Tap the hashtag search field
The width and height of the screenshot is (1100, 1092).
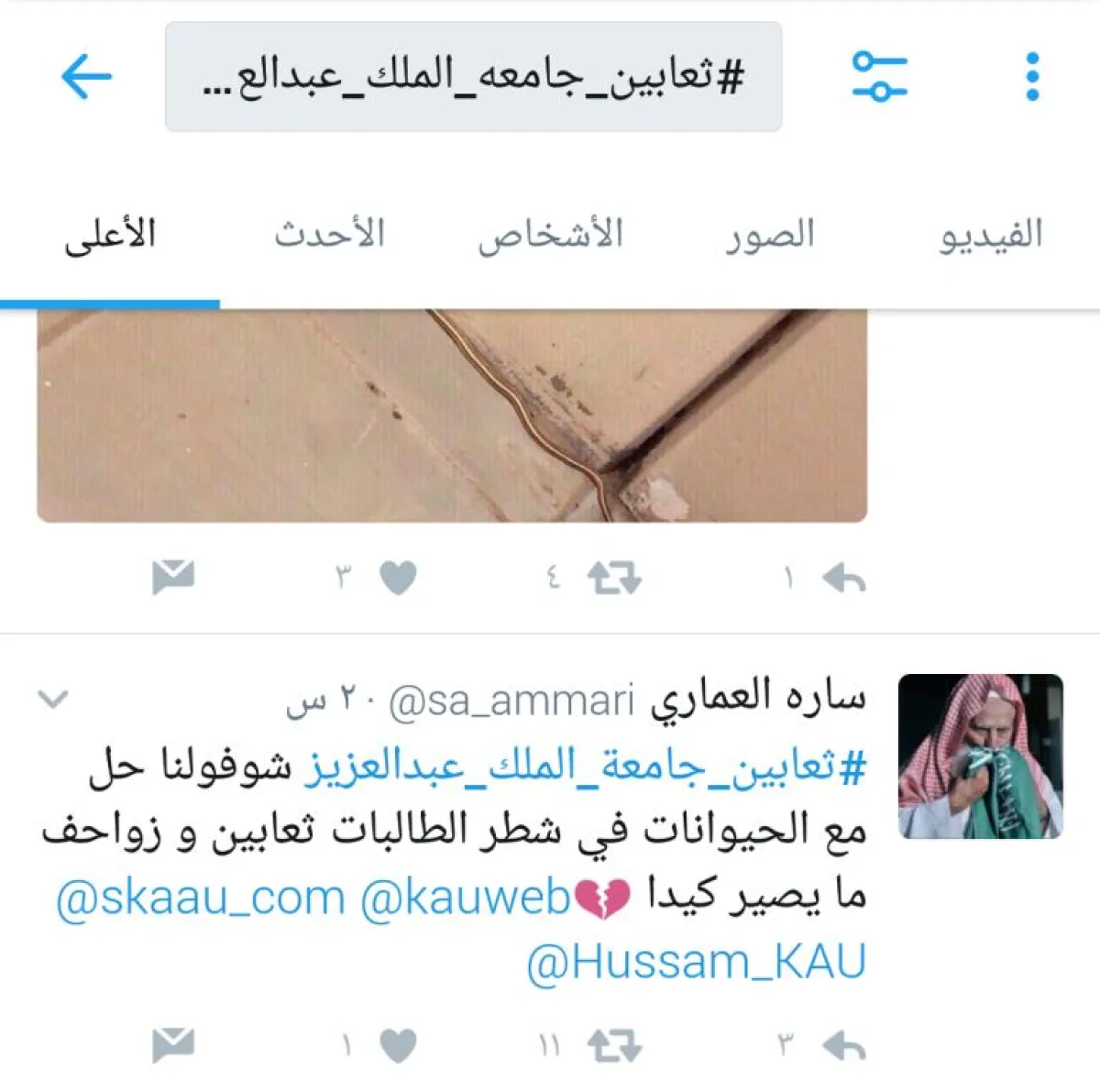tap(473, 77)
